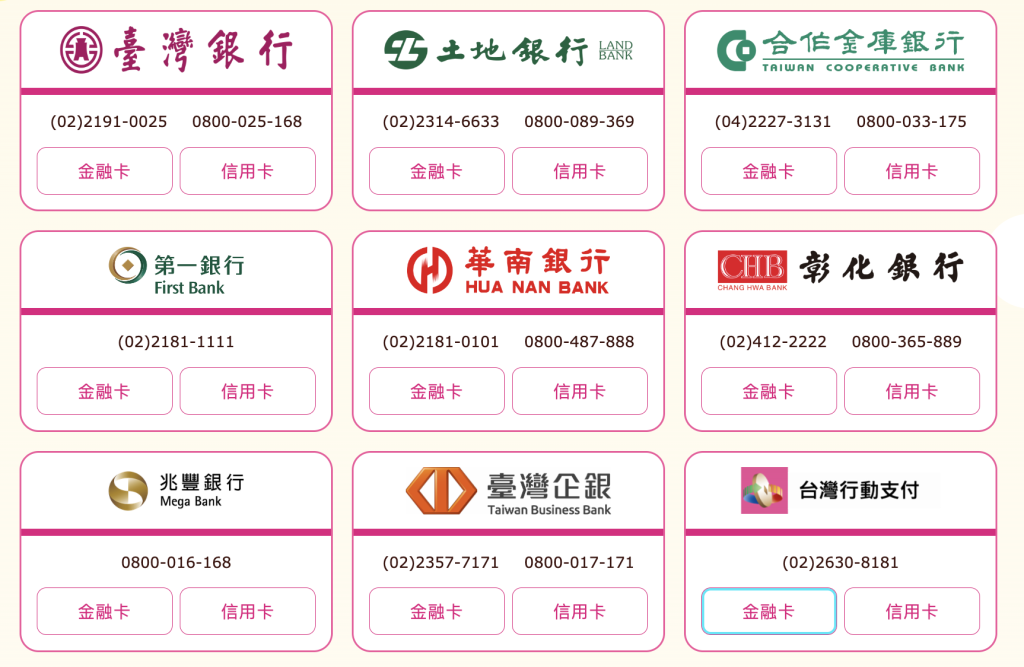Tap 金融卡 under 華南銀行
1024x667 pixels.
[436, 391]
